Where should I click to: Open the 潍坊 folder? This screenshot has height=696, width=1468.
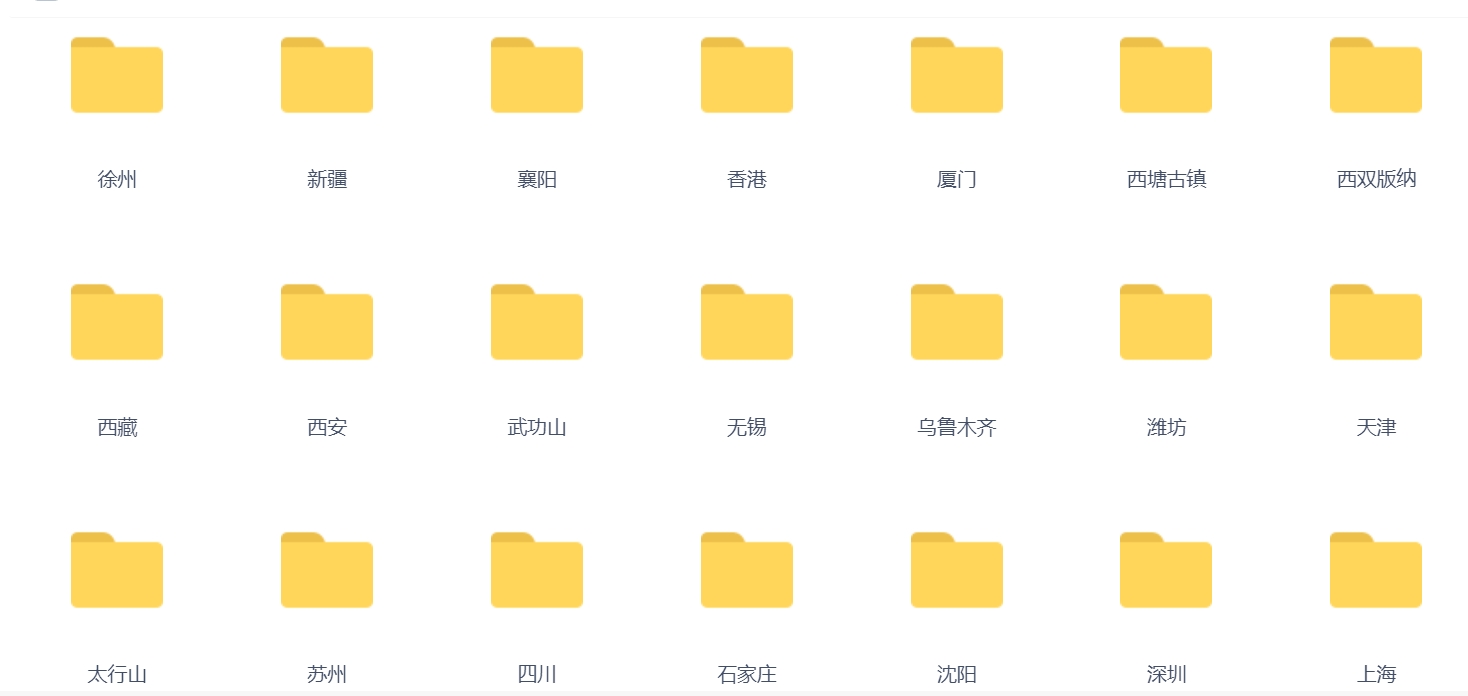tap(1166, 324)
